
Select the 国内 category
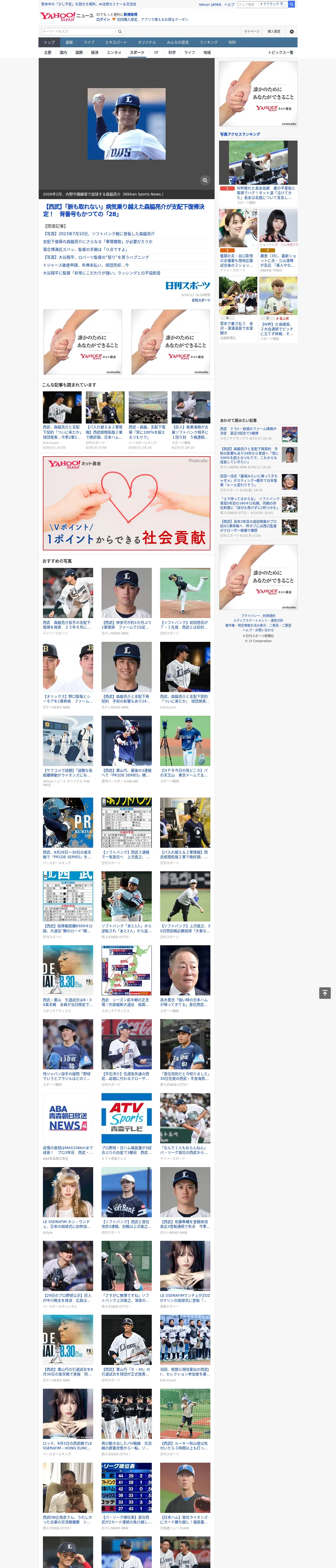[63, 52]
